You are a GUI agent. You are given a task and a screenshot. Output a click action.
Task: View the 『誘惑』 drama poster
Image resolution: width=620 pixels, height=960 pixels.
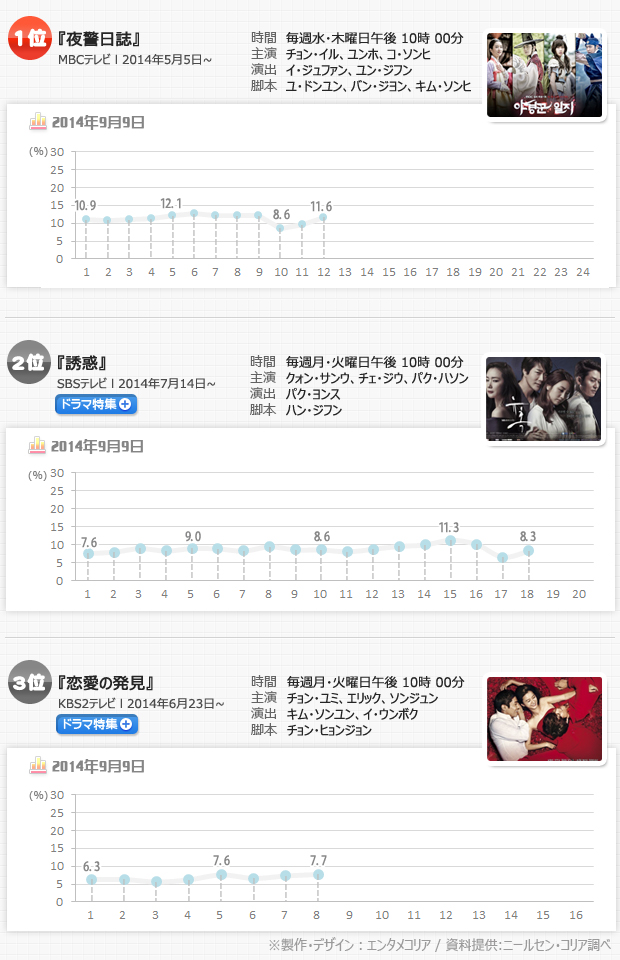click(544, 398)
